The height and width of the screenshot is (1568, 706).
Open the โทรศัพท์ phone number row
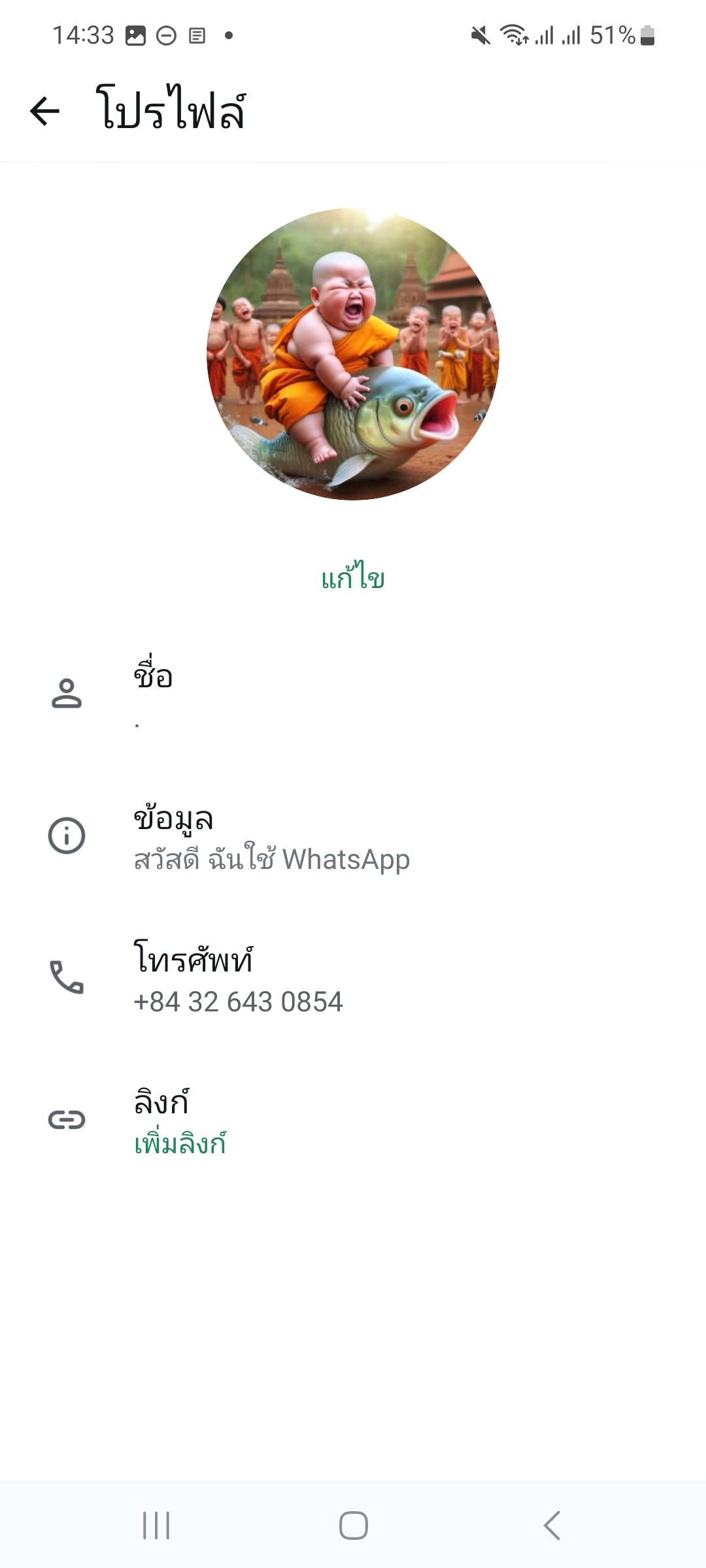point(353,979)
